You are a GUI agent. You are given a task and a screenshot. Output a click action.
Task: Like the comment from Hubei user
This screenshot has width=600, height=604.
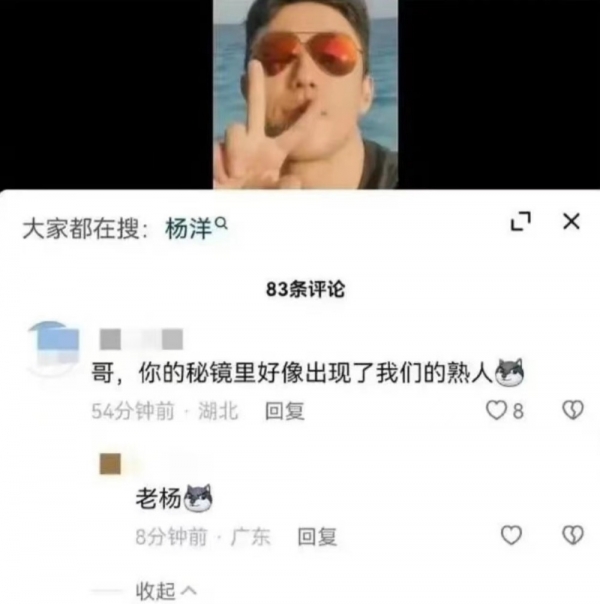click(x=496, y=410)
